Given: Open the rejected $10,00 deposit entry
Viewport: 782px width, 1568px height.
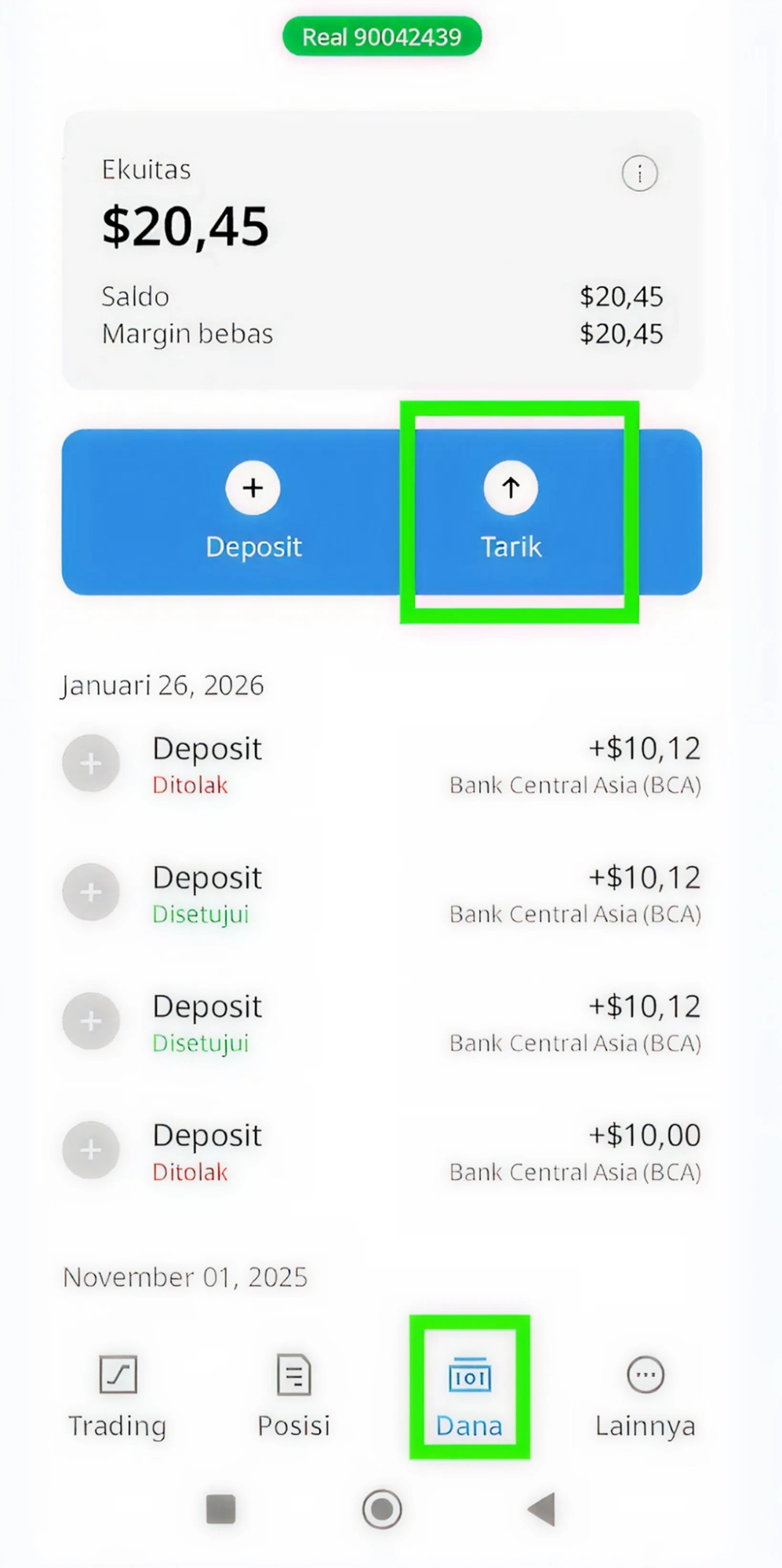Looking at the screenshot, I should [x=382, y=1151].
